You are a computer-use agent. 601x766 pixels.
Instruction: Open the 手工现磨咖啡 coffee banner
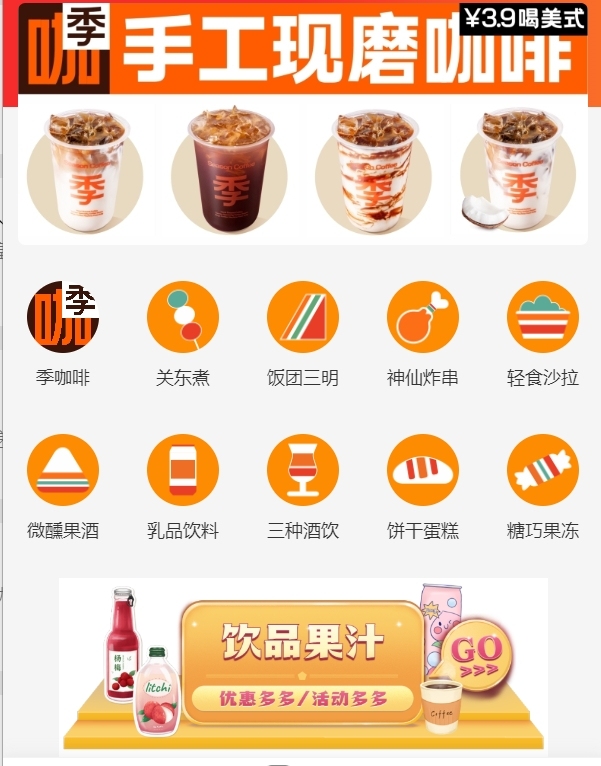click(x=302, y=125)
